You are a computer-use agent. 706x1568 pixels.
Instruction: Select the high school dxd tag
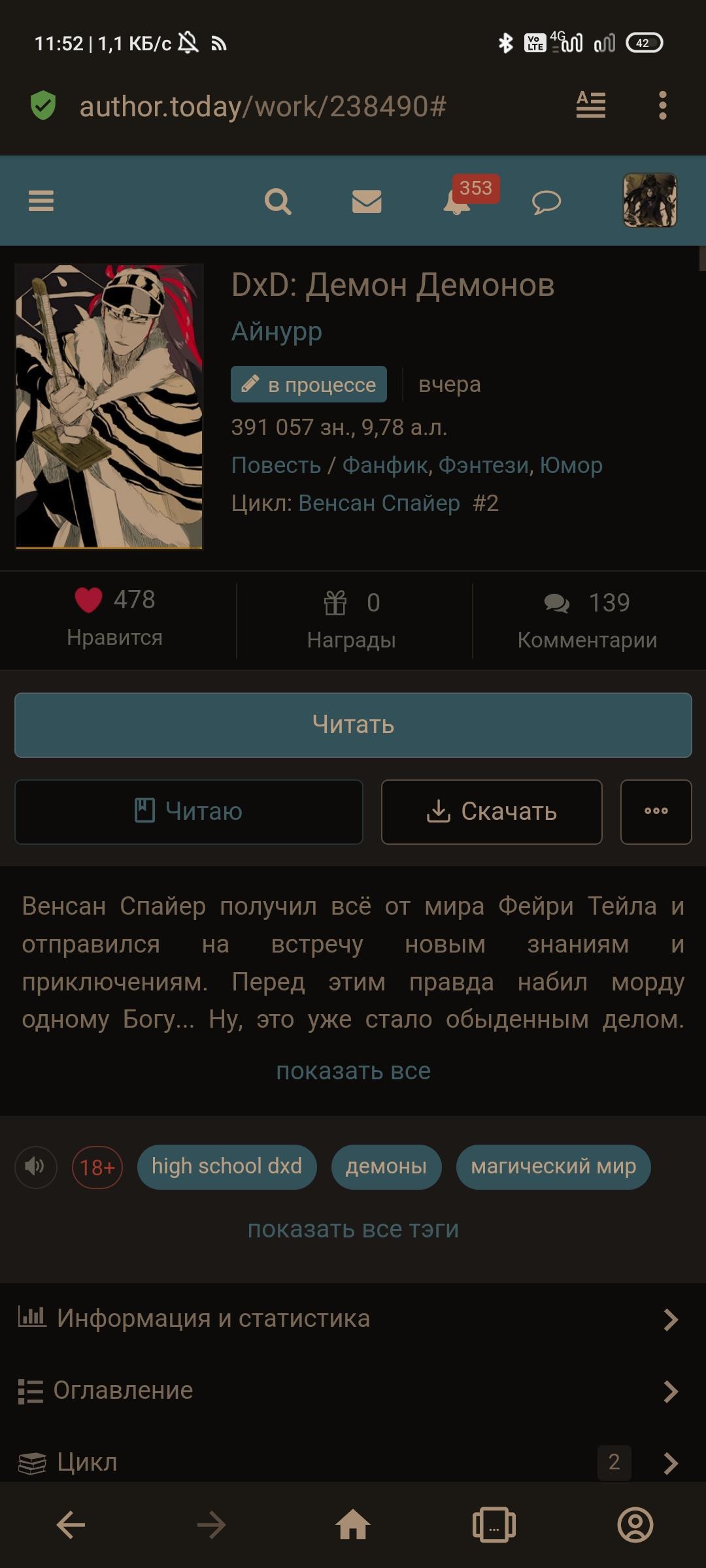(227, 1166)
